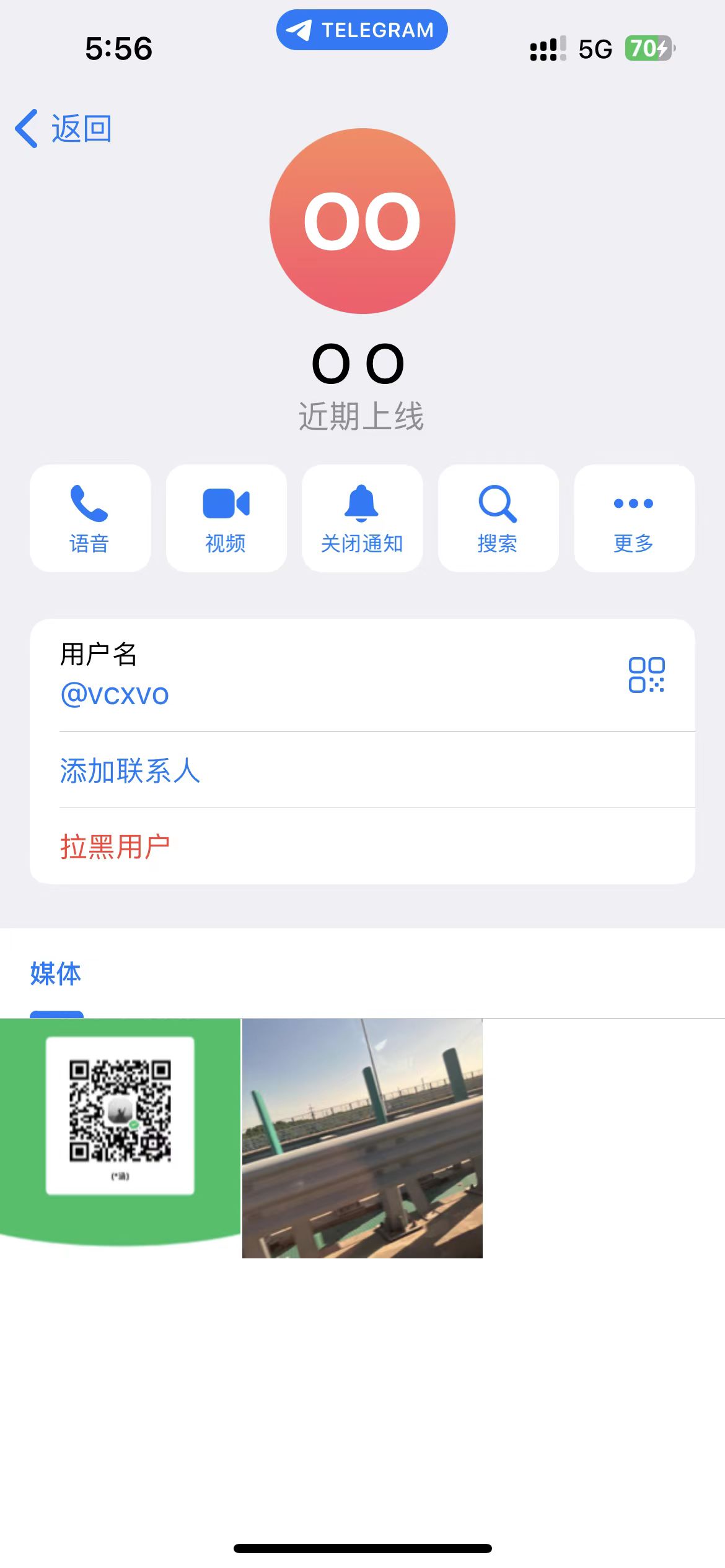Tap the @vcxvo username link
Viewport: 725px width, 1568px height.
pos(115,695)
